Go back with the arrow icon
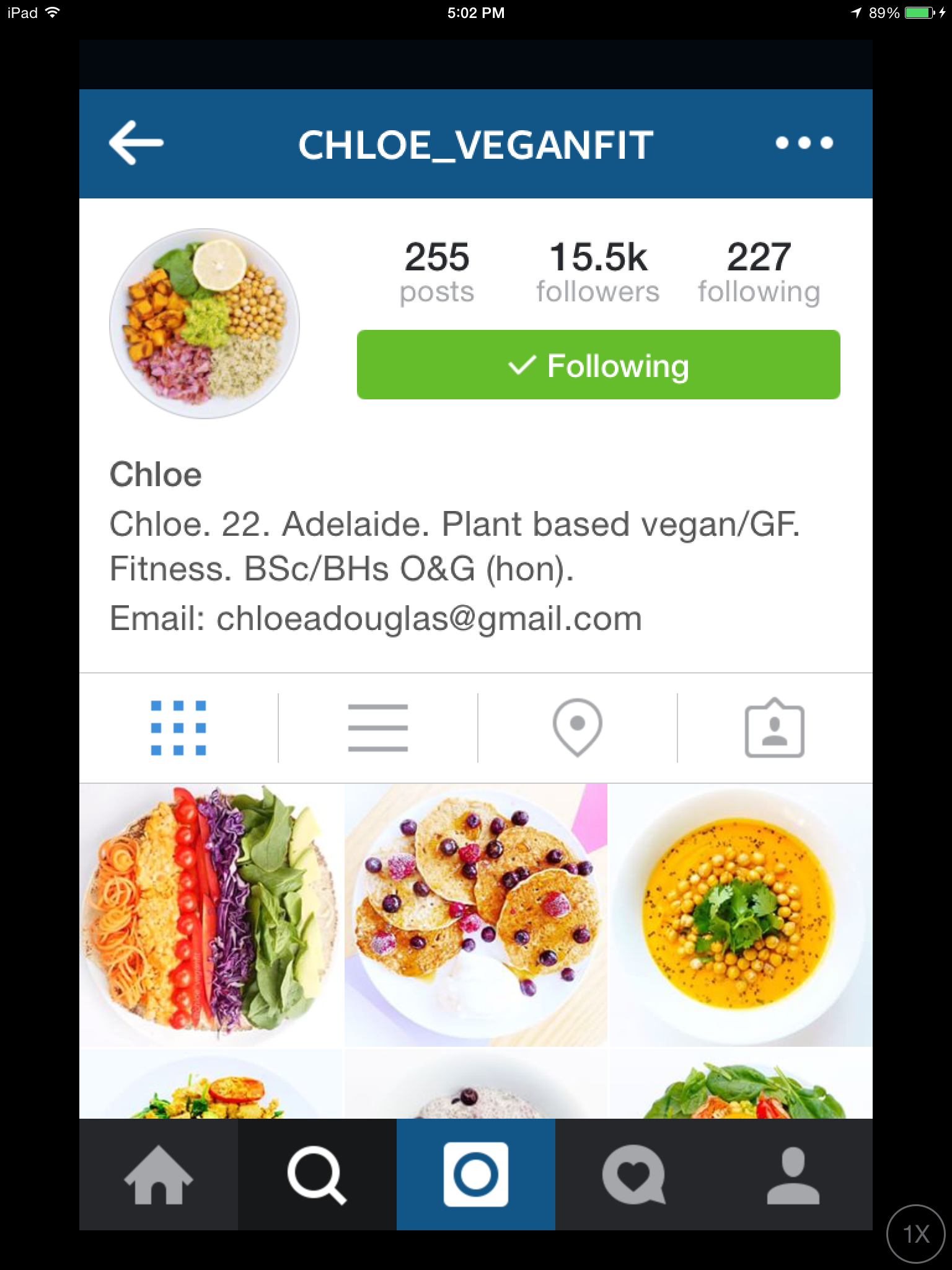This screenshot has height=1270, width=952. tap(136, 143)
